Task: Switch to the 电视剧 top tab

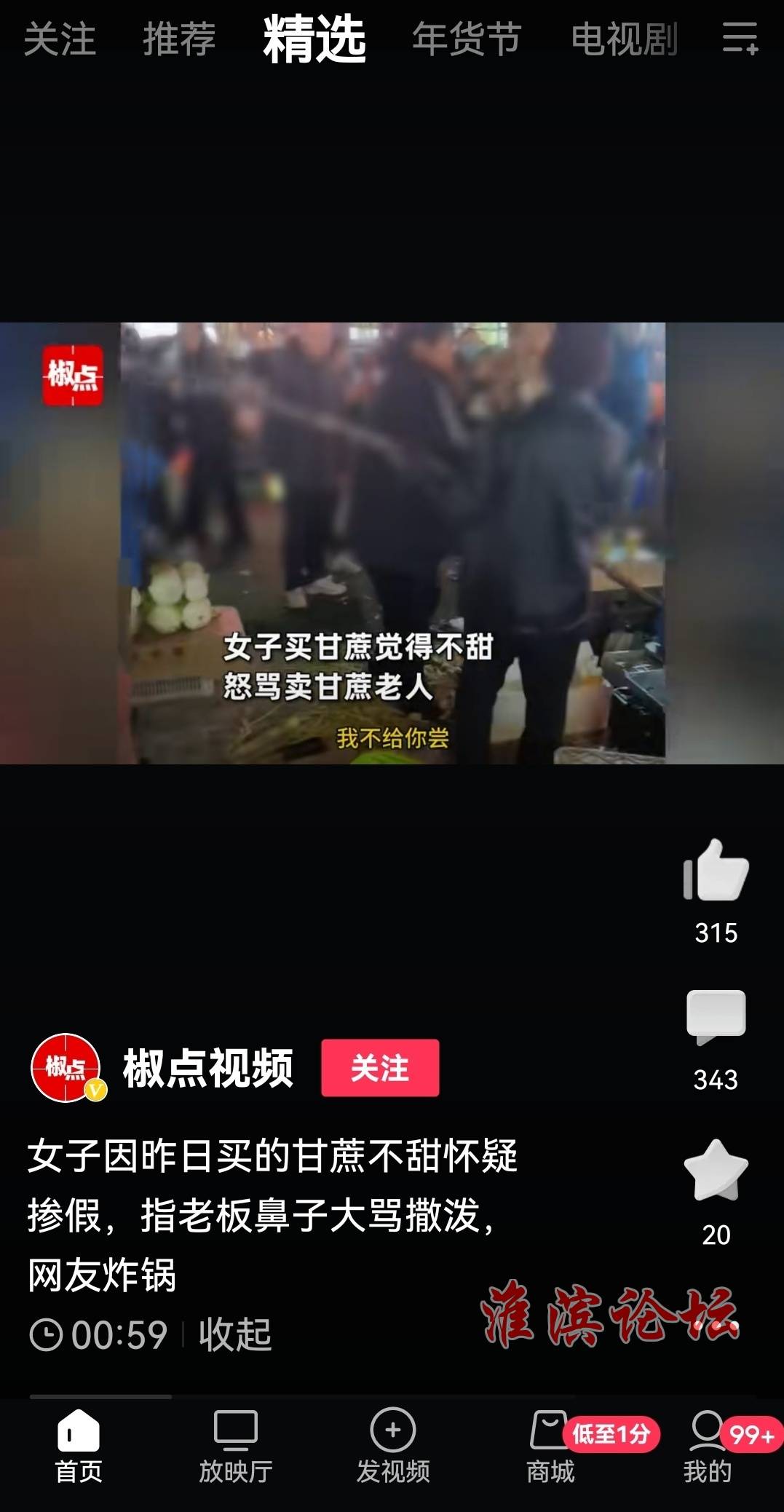Action: 625,39
